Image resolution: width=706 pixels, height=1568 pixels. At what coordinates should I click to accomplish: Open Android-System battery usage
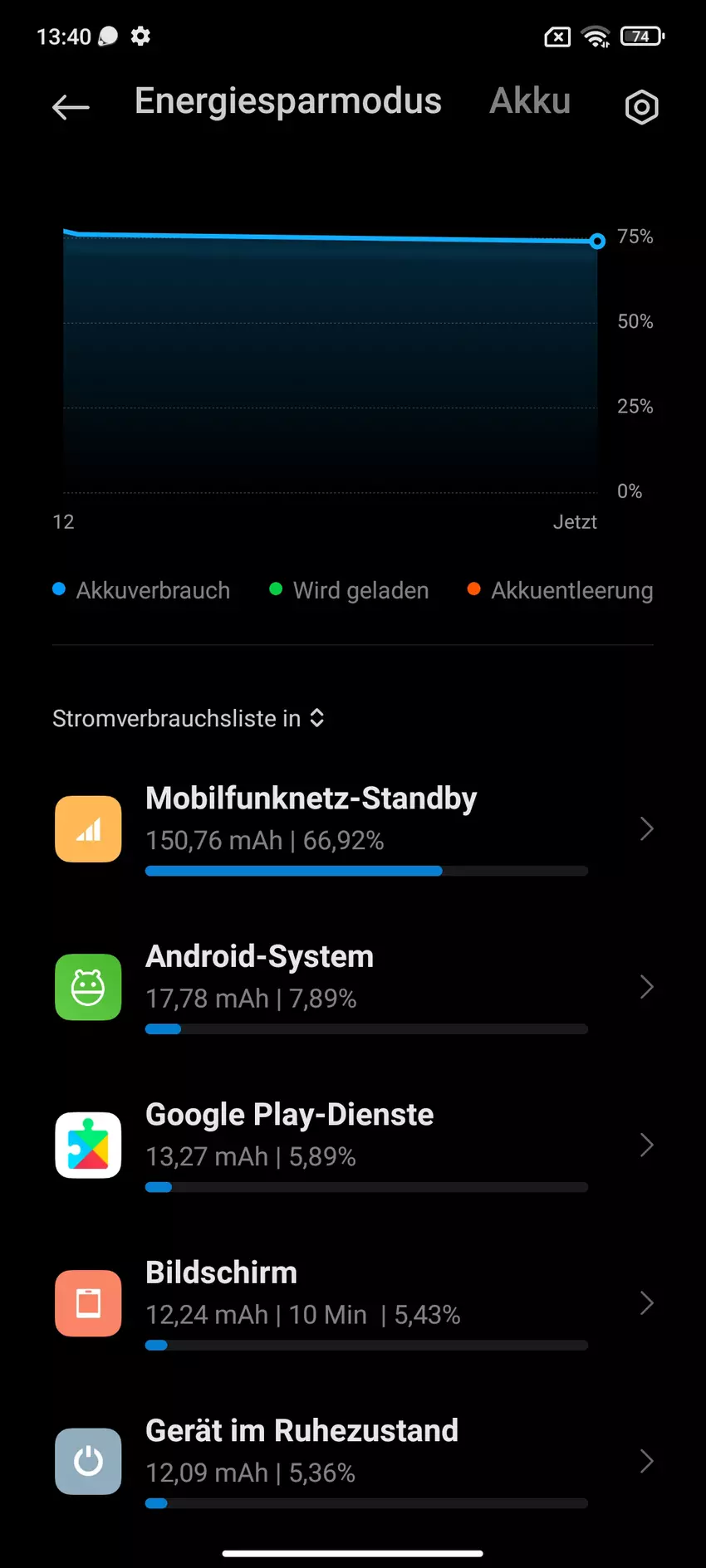click(x=353, y=987)
